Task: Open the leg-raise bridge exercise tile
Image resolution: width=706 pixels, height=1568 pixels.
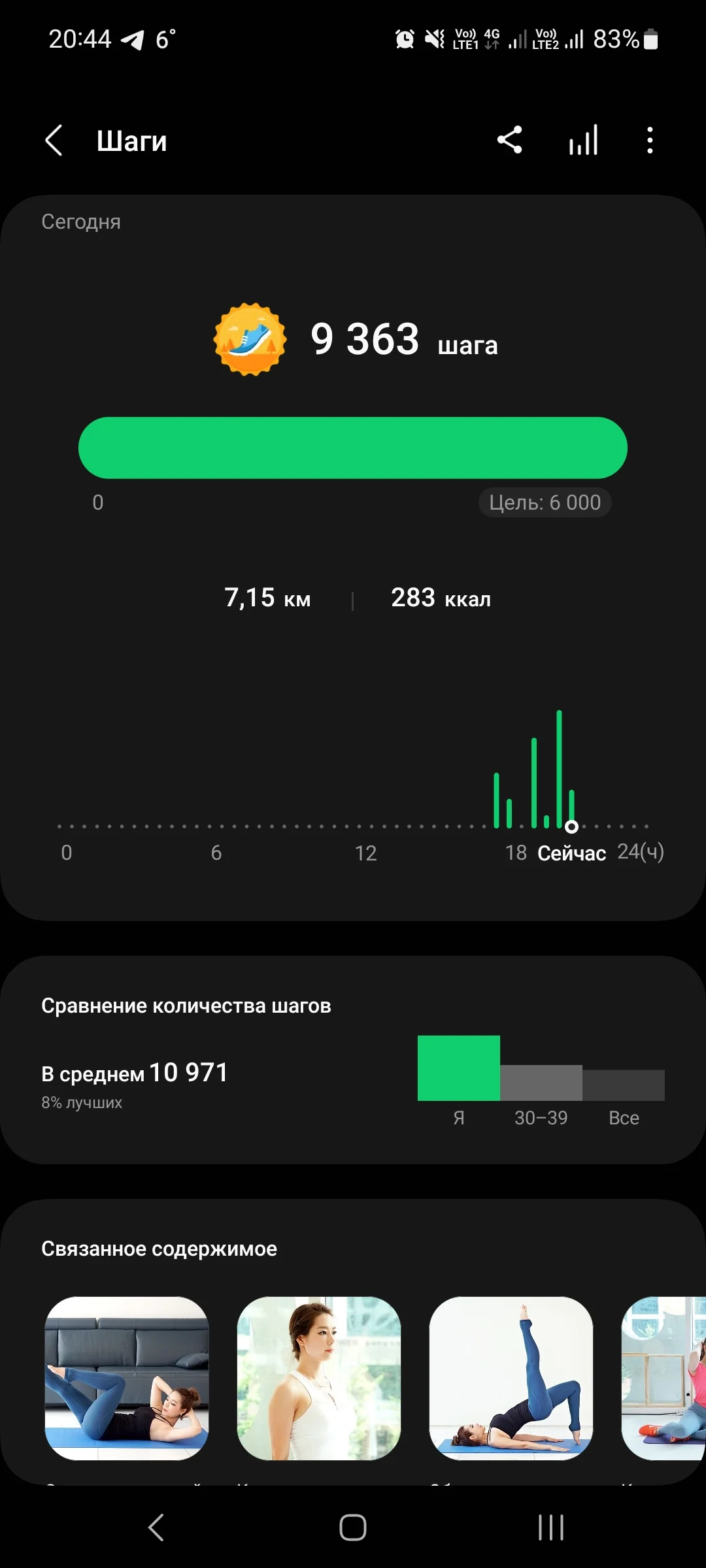Action: tap(511, 1378)
